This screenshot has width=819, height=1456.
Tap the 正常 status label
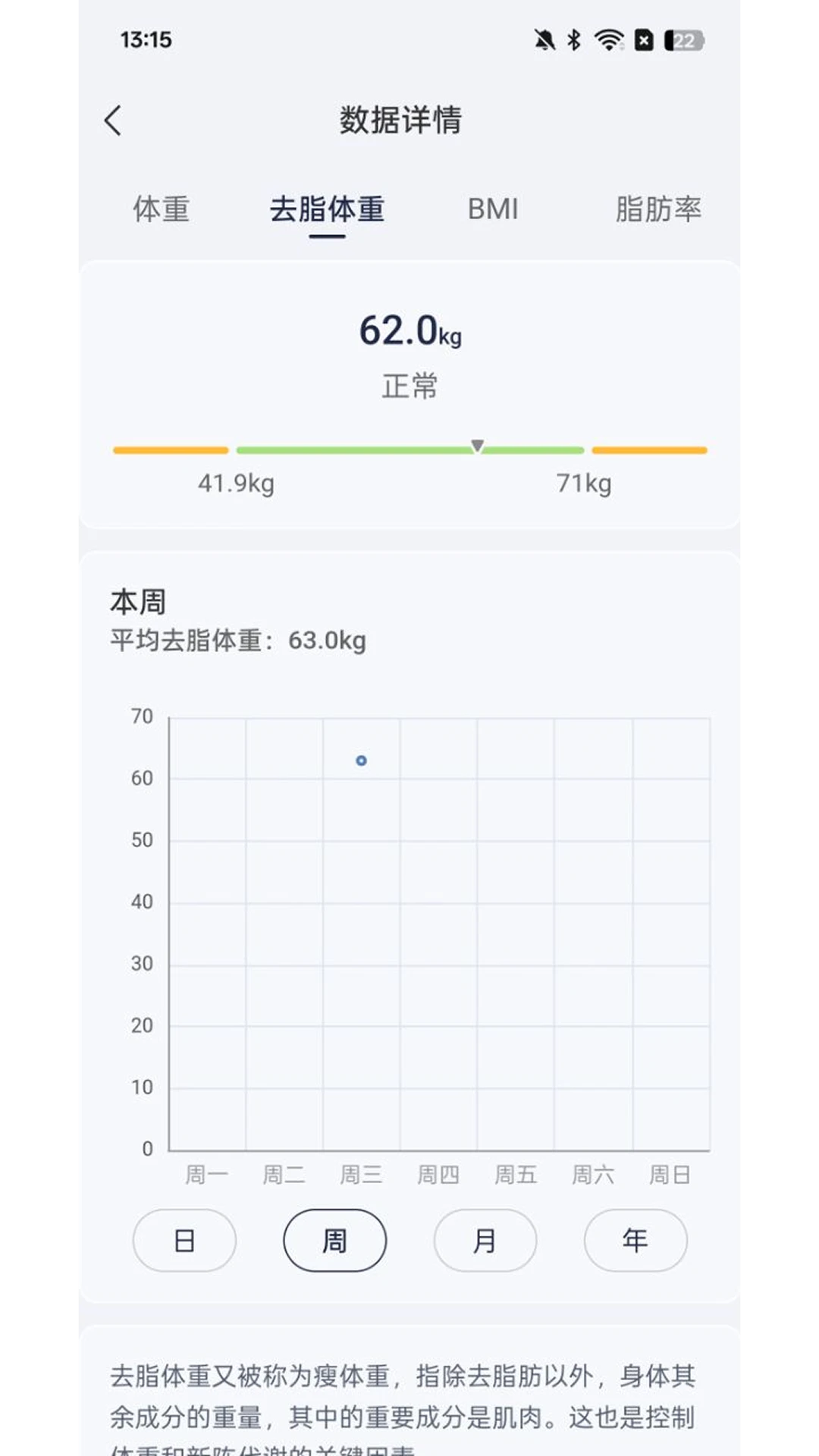pos(409,385)
